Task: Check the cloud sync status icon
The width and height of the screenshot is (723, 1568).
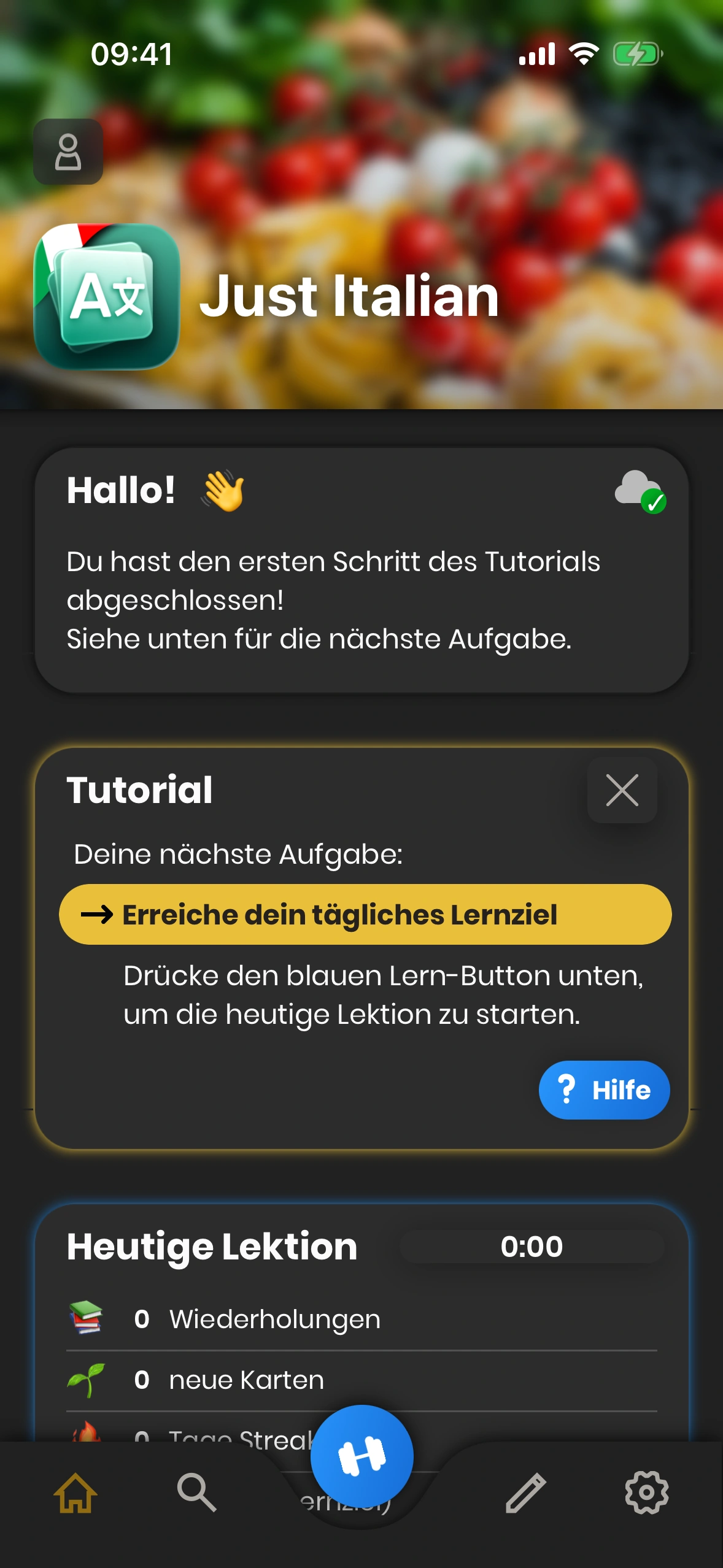Action: click(x=640, y=491)
